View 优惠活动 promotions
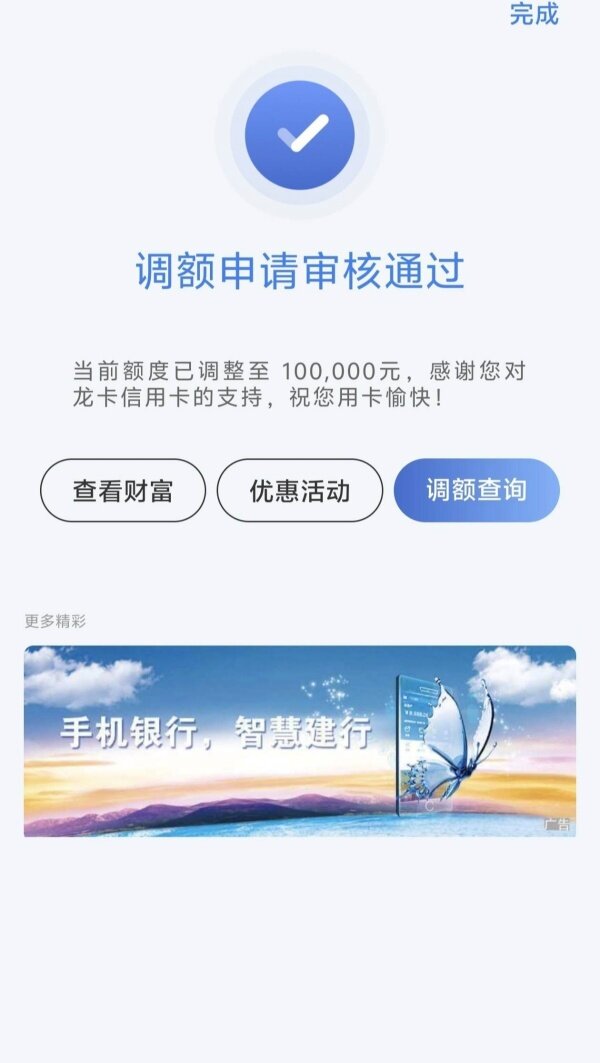Image resolution: width=600 pixels, height=1063 pixels. (299, 491)
